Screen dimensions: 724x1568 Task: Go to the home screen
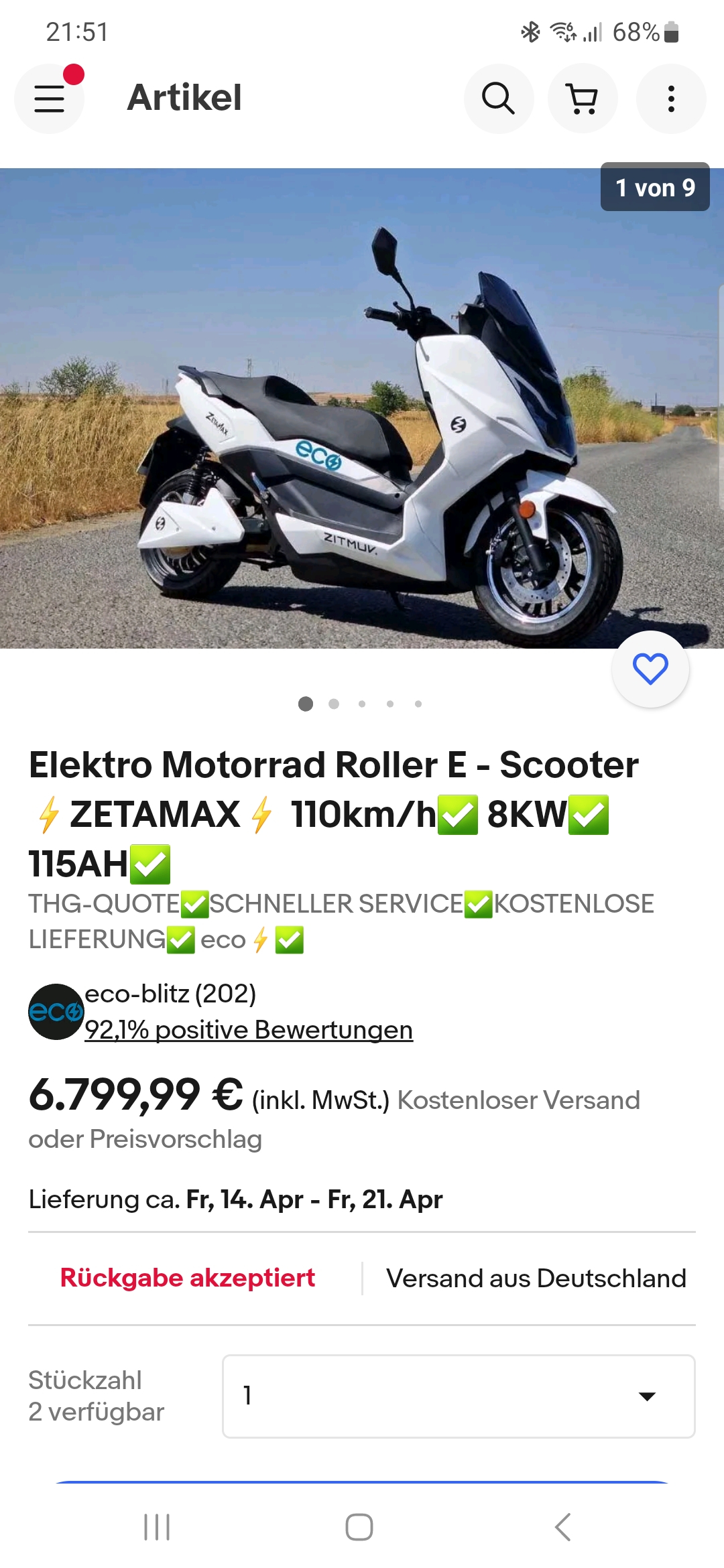[x=359, y=1527]
